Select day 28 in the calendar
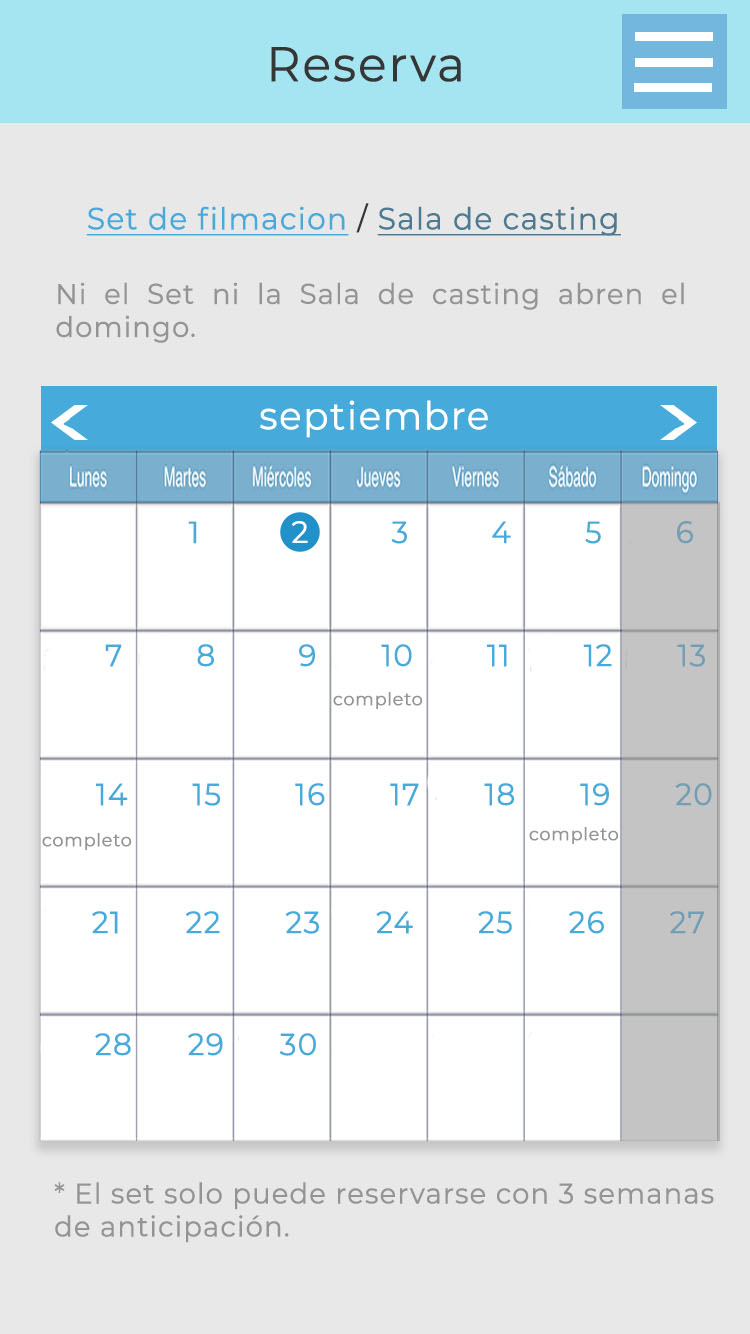Screen dimensions: 750x1334 click(x=90, y=1075)
